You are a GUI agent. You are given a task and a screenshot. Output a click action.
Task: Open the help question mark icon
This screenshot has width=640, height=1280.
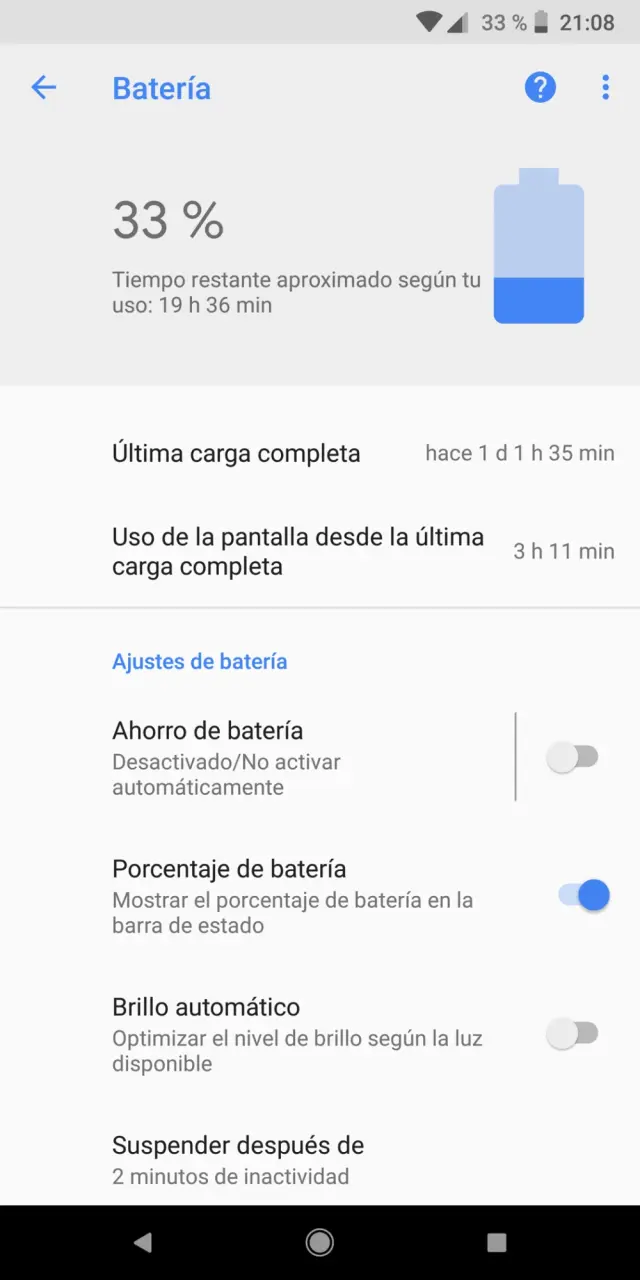coord(540,88)
